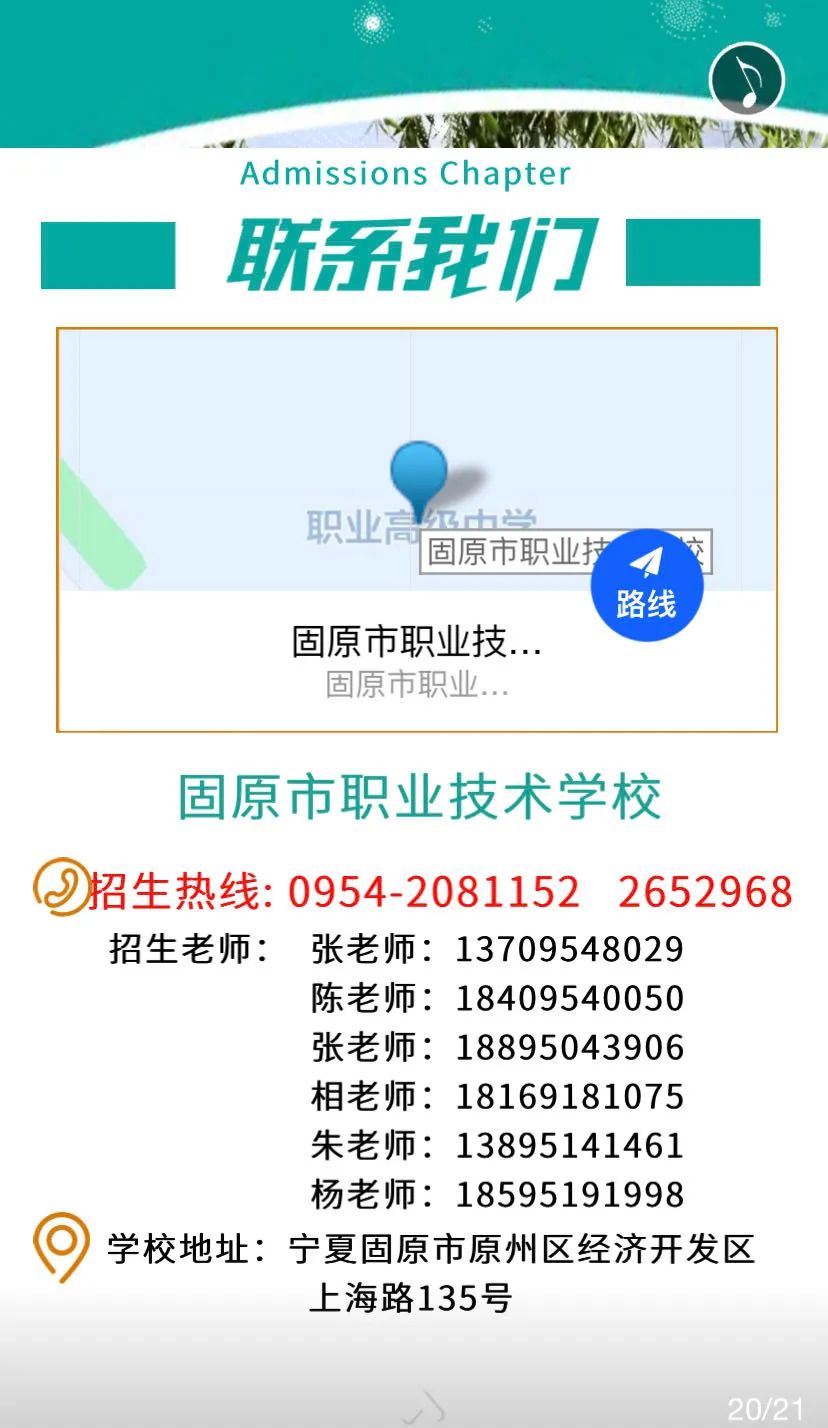The image size is (828, 1428).
Task: Open 路线 route navigation on the map
Action: click(x=647, y=585)
